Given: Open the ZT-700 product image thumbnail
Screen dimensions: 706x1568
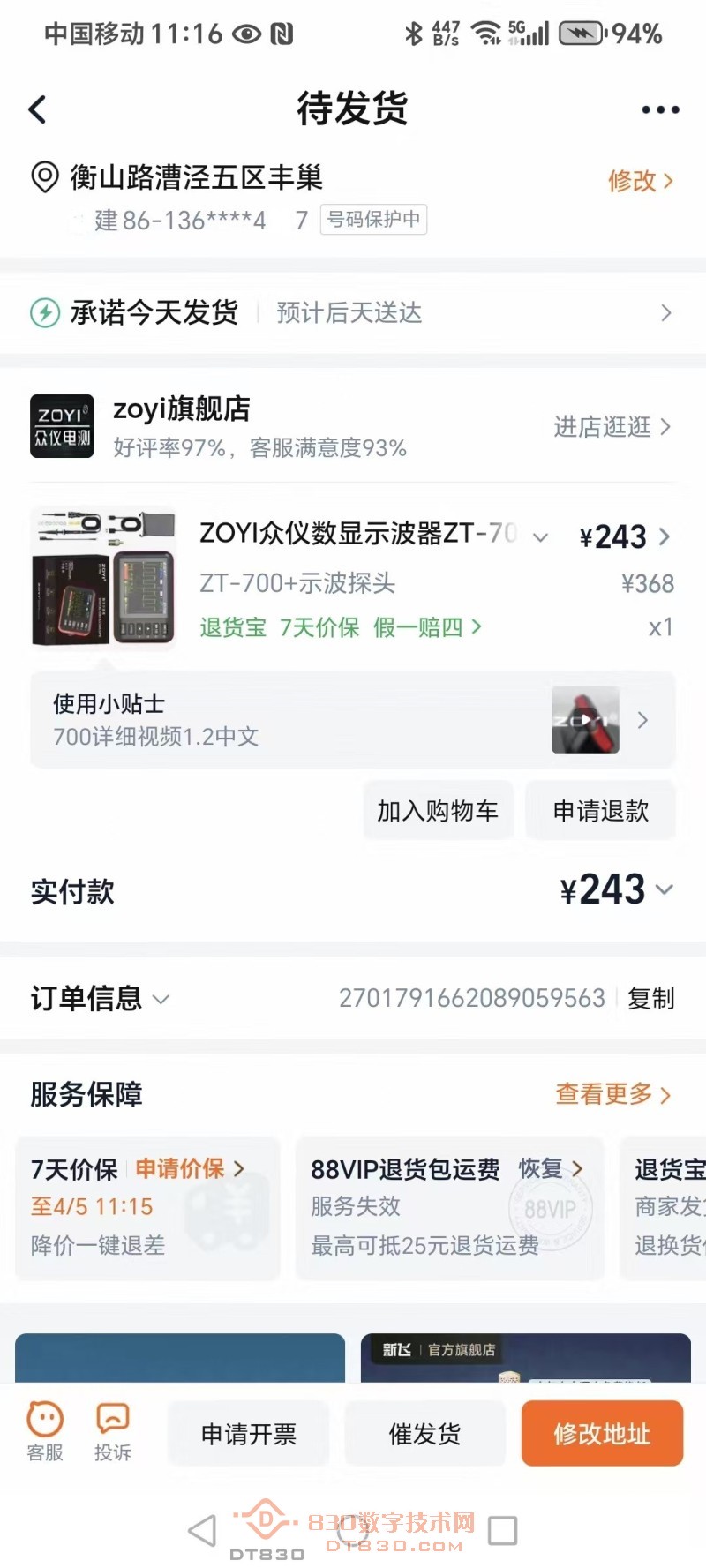Looking at the screenshot, I should click(x=102, y=578).
